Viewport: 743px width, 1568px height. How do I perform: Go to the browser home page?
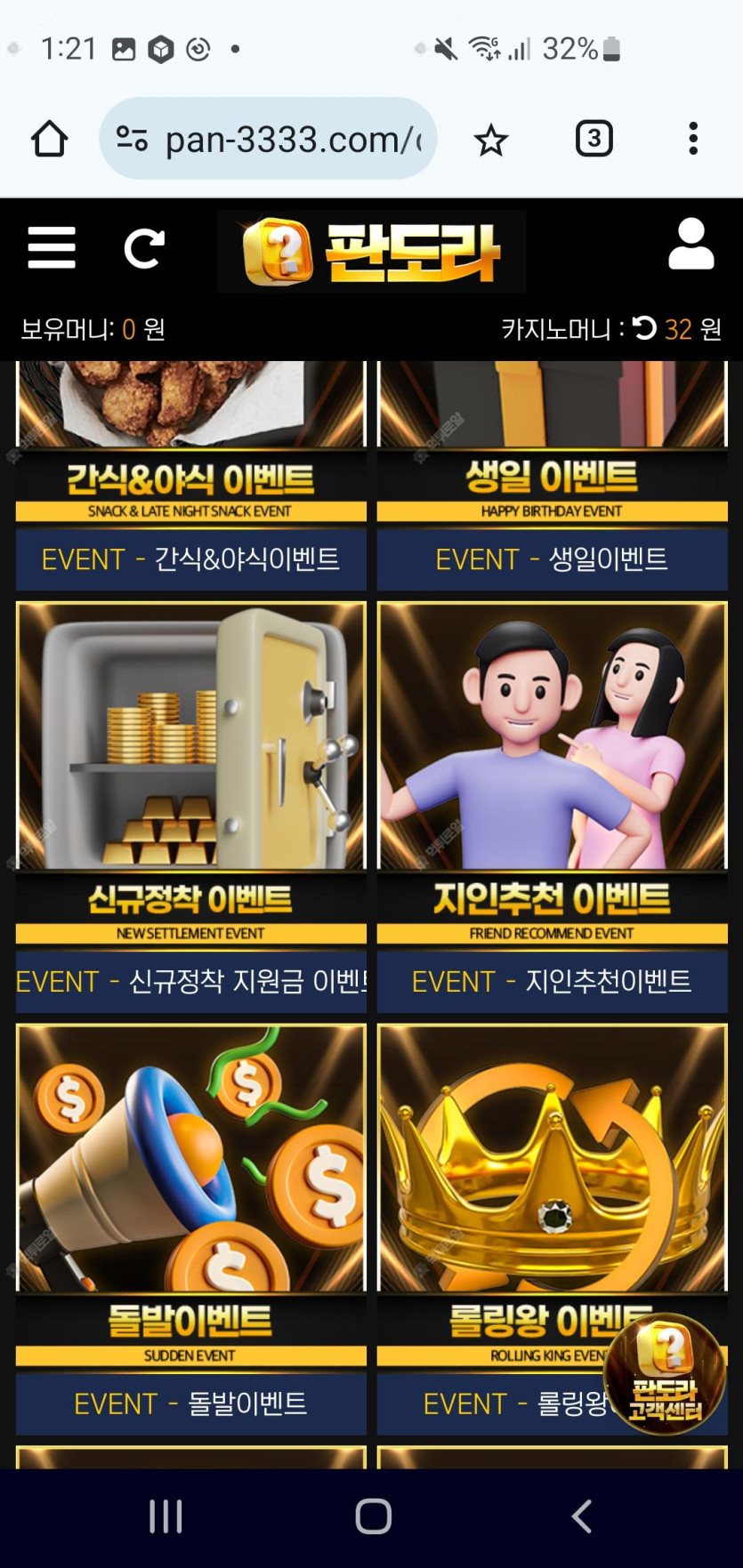tap(49, 139)
